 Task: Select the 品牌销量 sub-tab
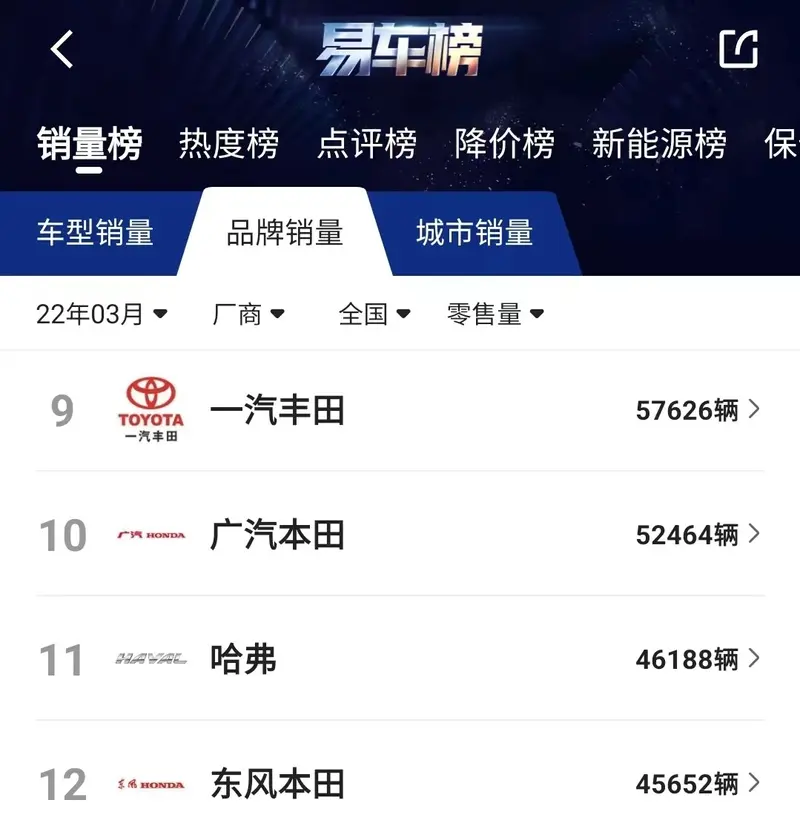(x=285, y=233)
